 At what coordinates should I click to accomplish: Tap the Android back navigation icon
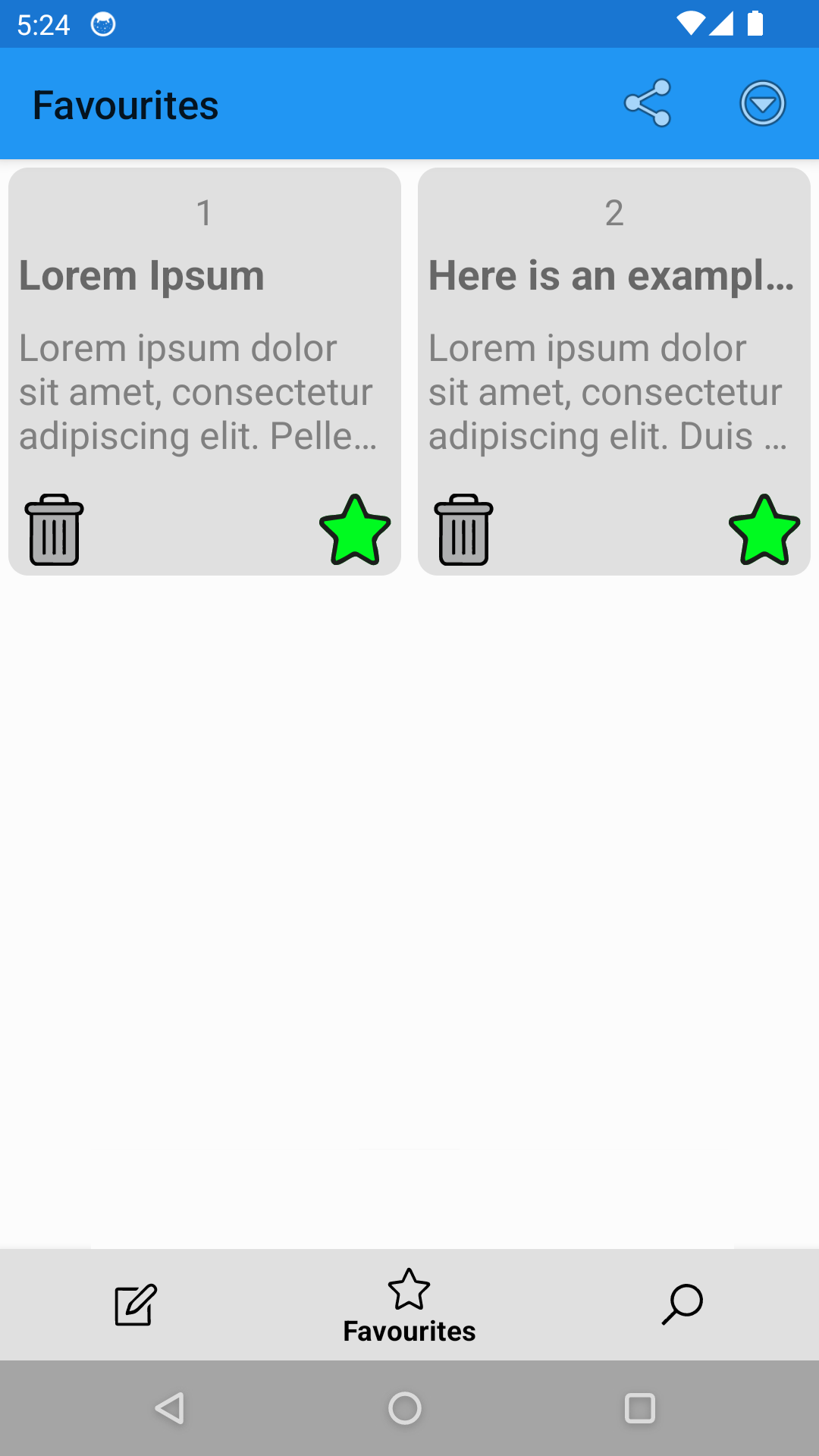[171, 1409]
